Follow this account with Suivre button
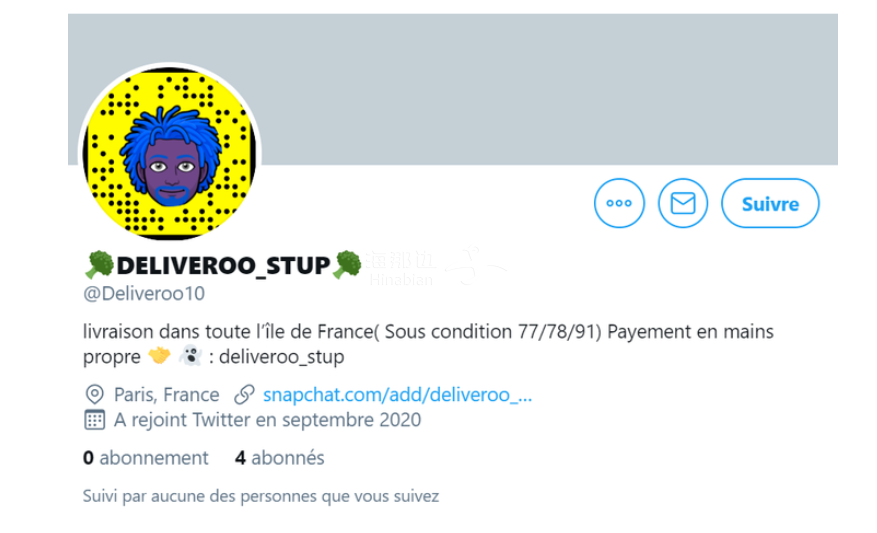 point(769,204)
